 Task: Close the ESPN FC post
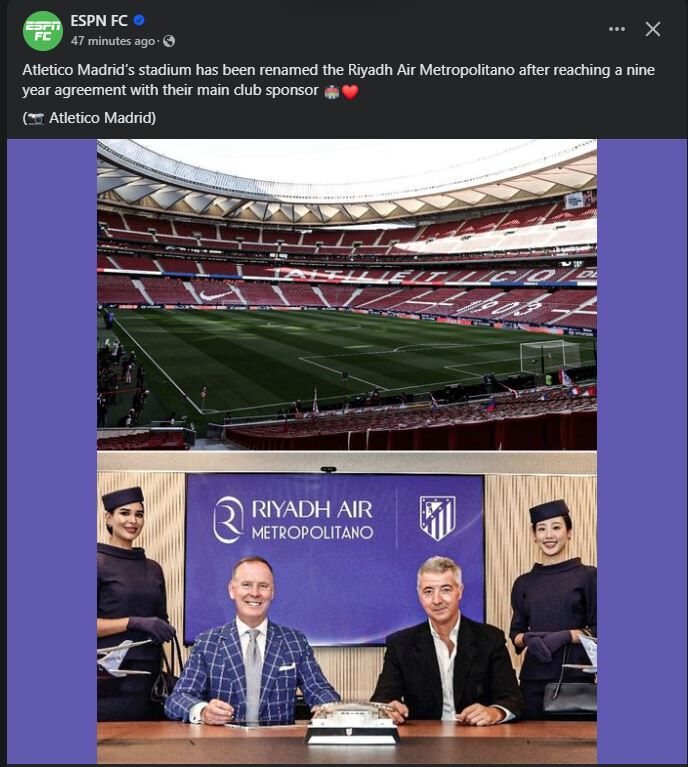[x=653, y=29]
